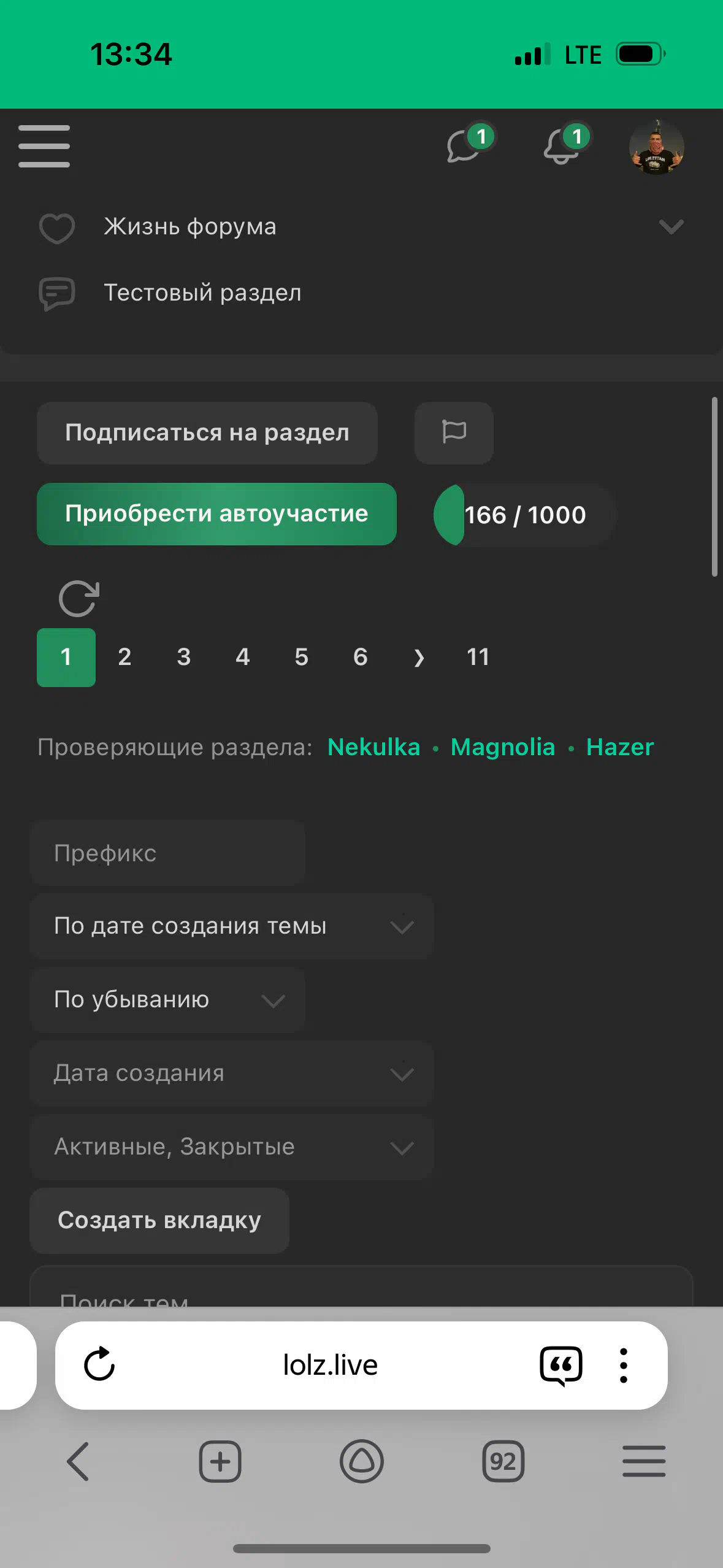Jump to last page 11
This screenshot has height=1568, width=723.
point(478,657)
